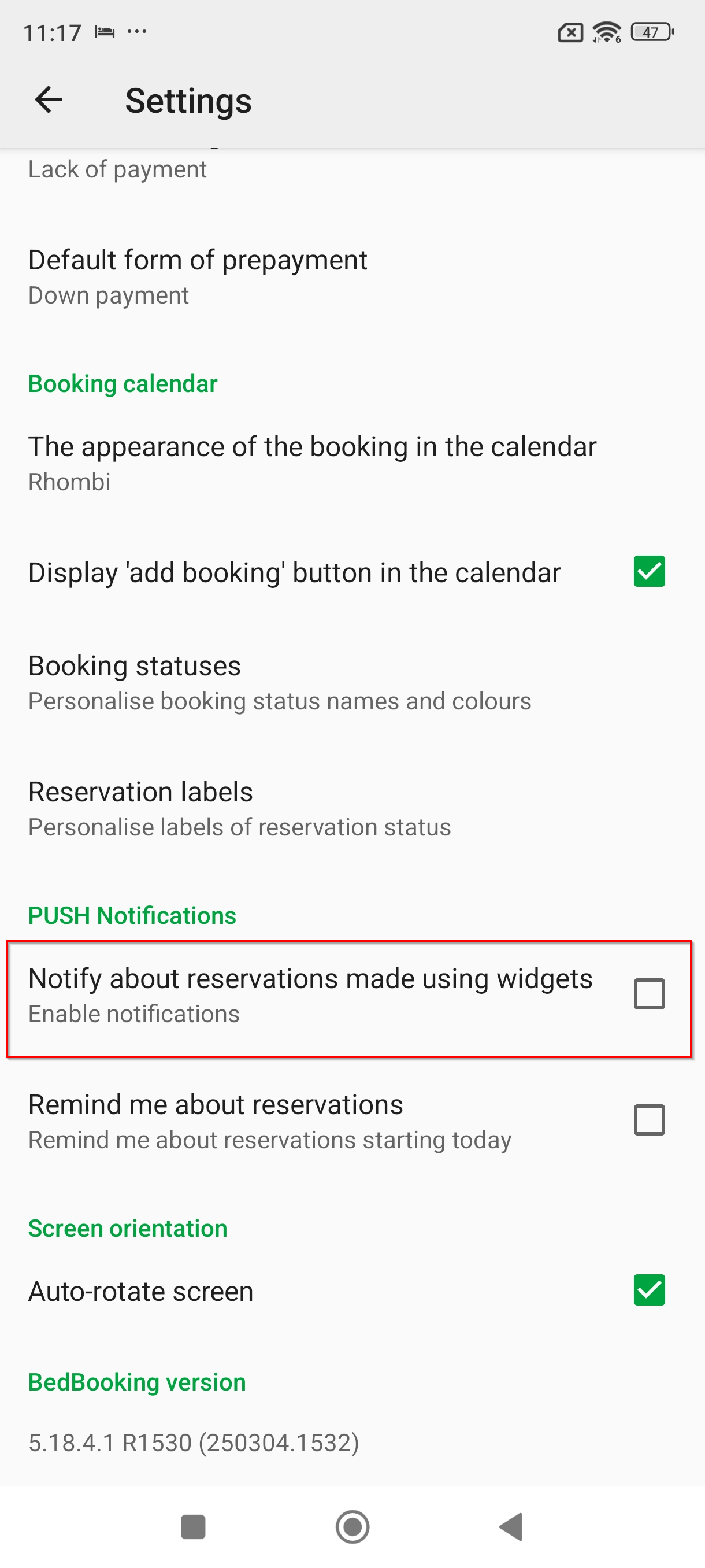Viewport: 705px width, 1568px height.
Task: Open Booking statuses
Action: point(352,683)
